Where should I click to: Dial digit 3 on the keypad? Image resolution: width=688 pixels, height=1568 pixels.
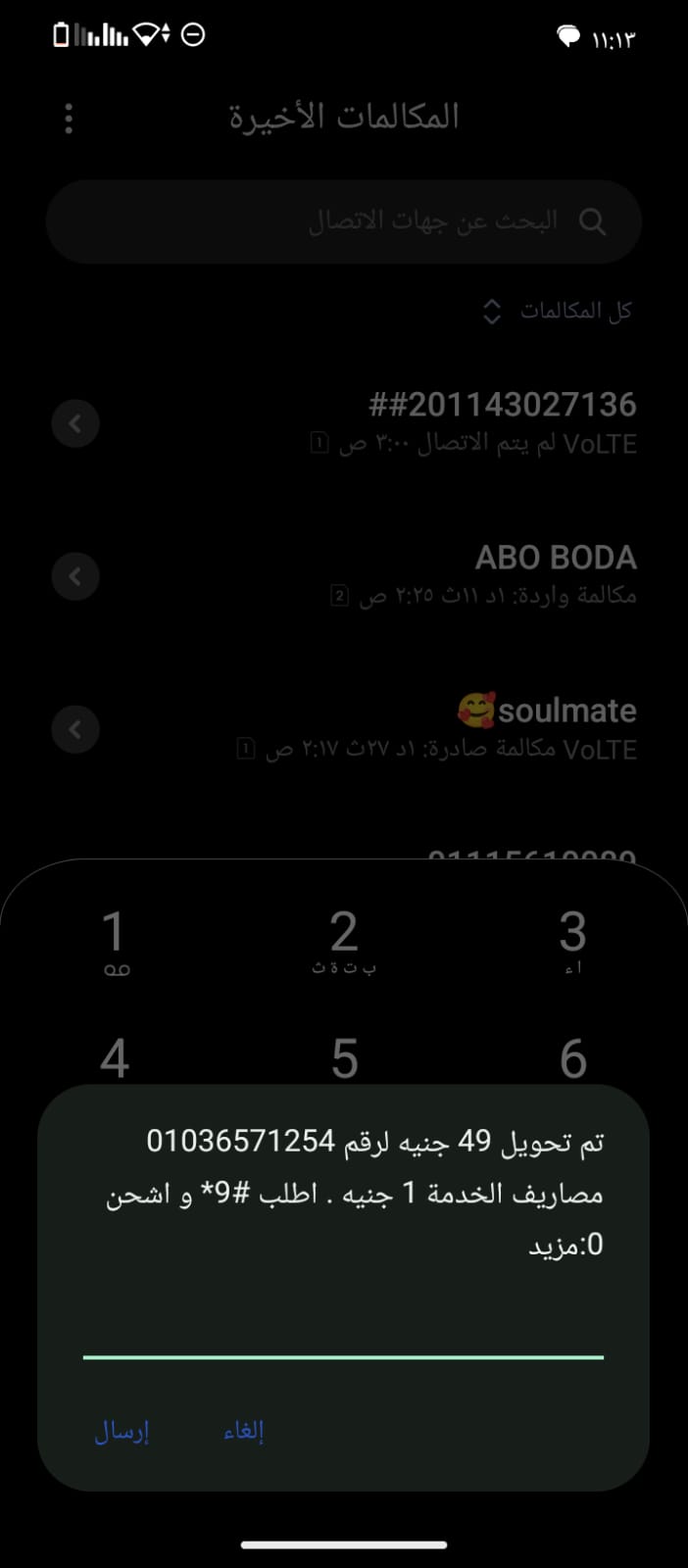[572, 940]
